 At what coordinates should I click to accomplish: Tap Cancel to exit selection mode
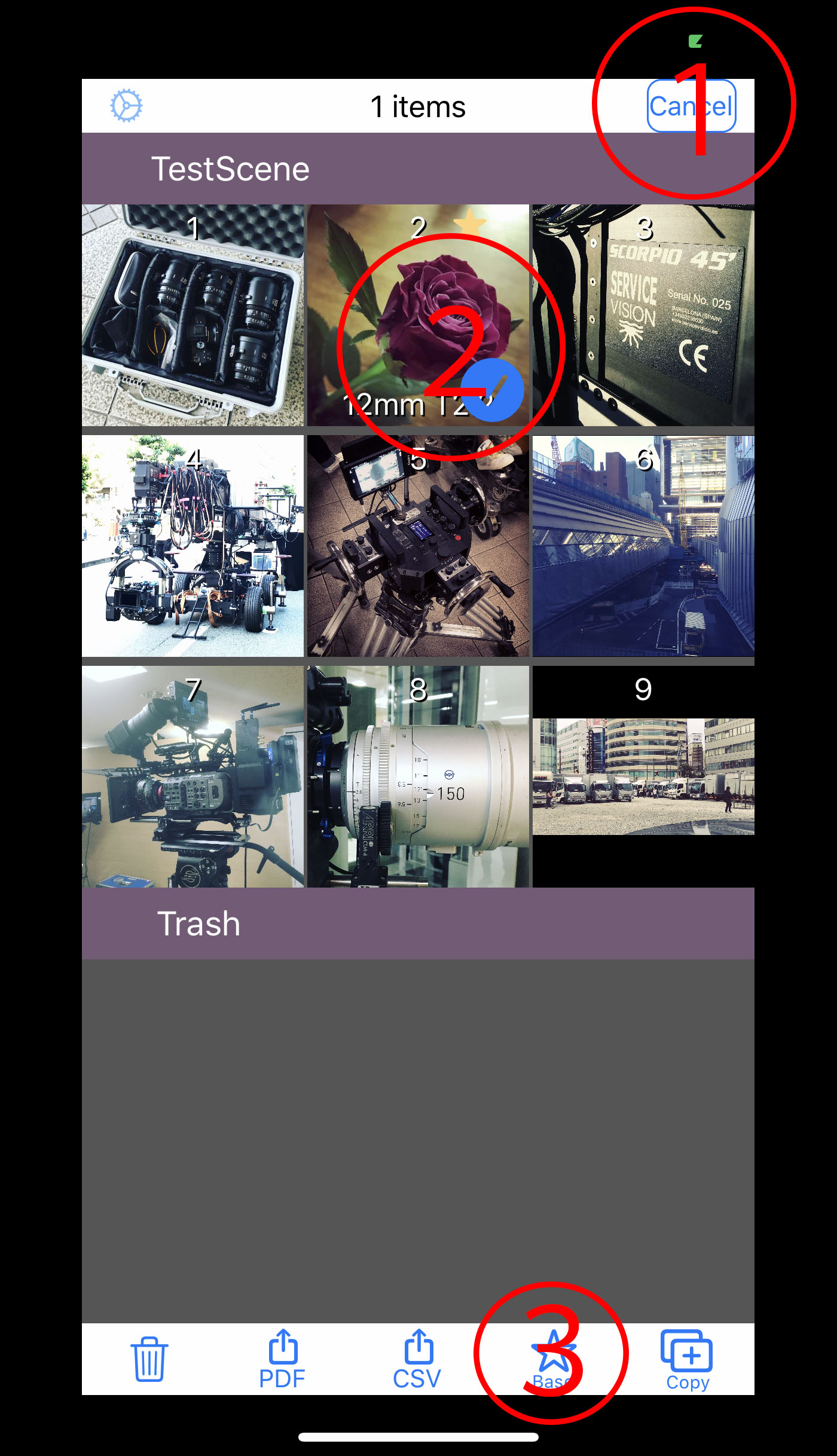coord(691,106)
